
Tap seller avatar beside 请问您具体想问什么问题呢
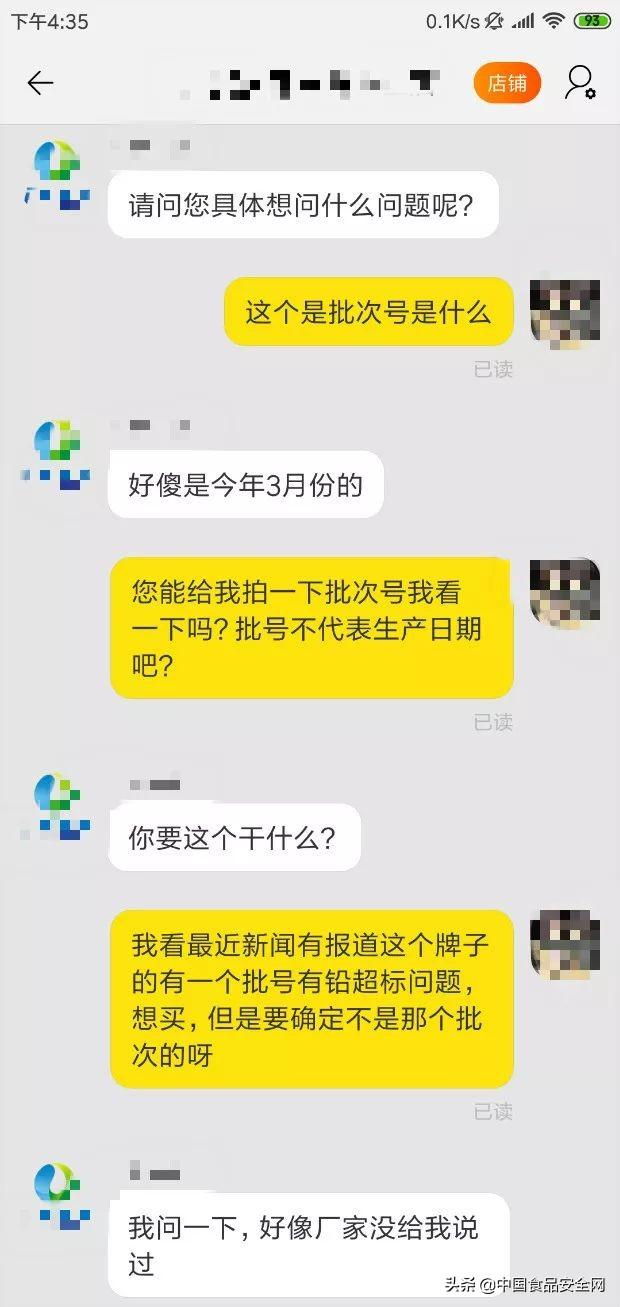click(x=57, y=174)
